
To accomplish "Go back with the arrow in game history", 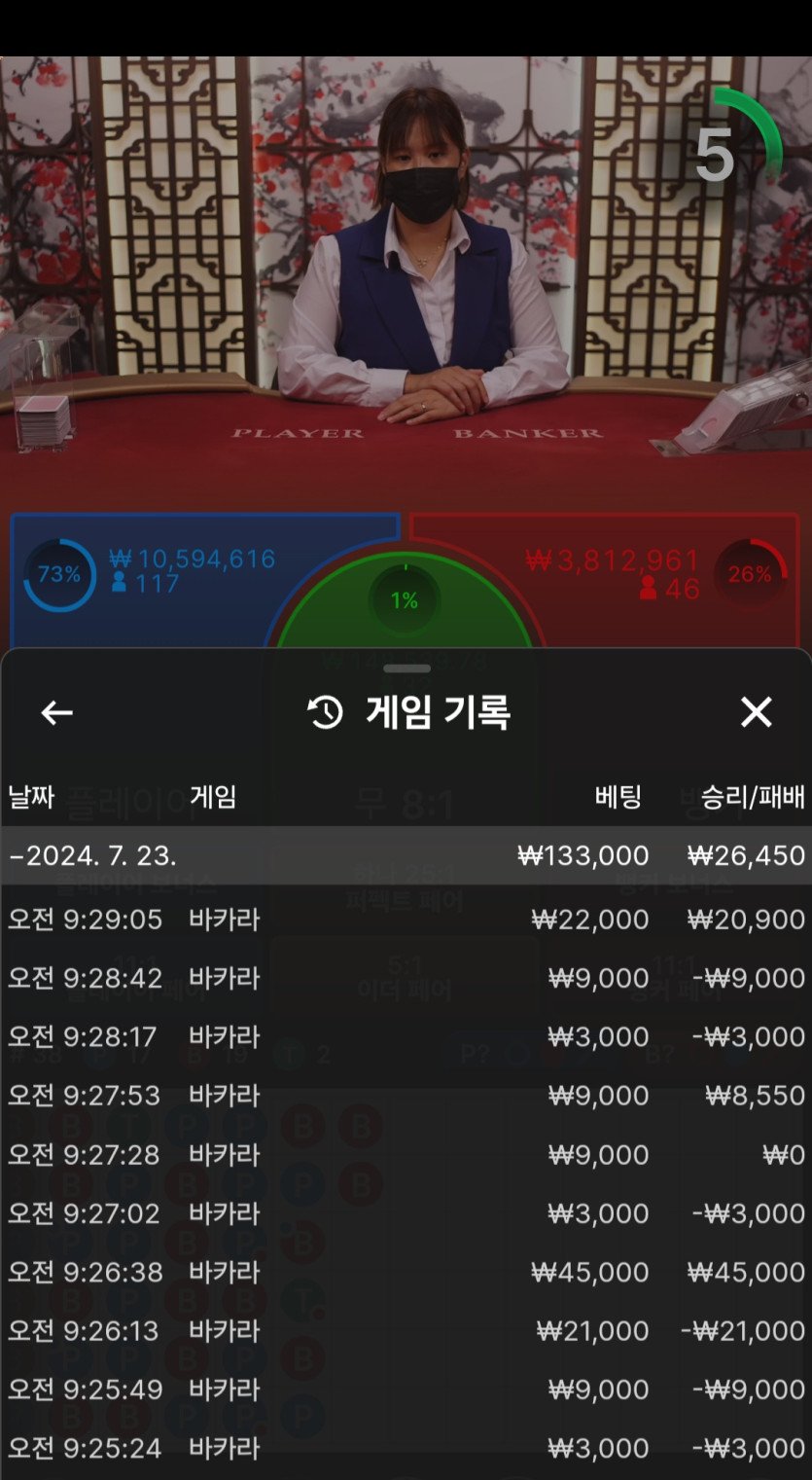I will click(x=56, y=712).
